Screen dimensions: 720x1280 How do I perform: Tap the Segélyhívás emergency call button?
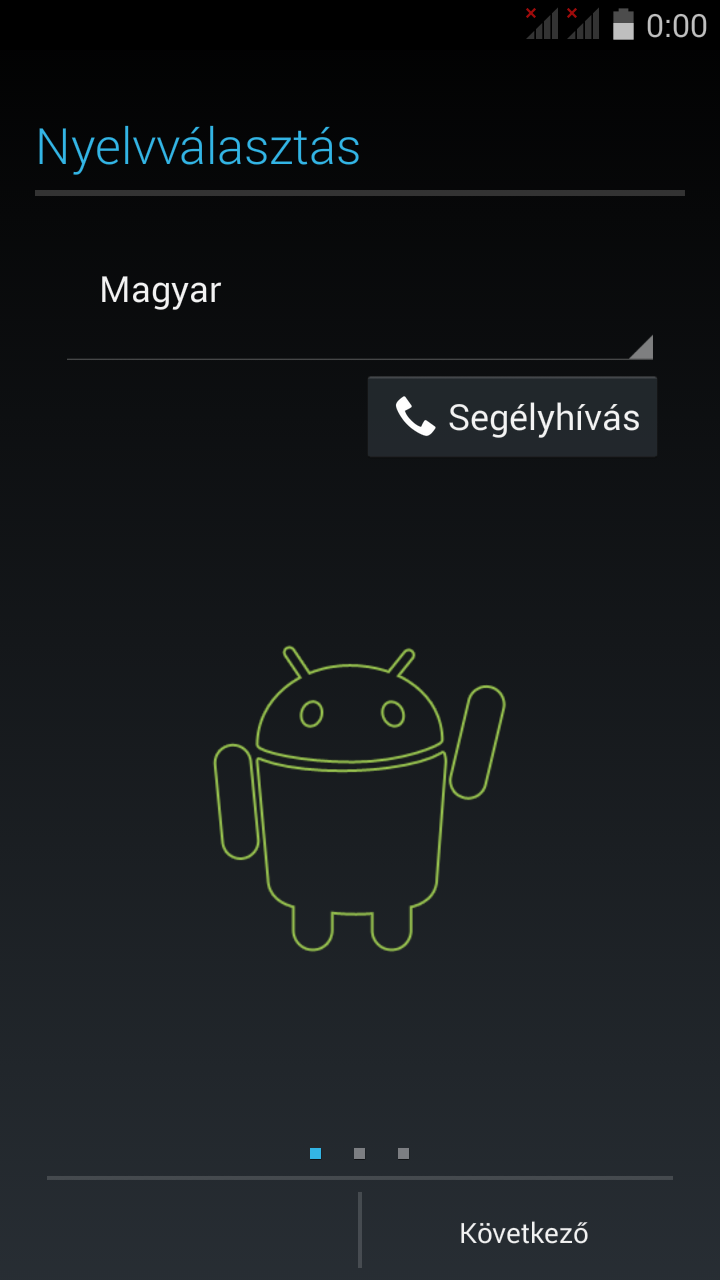(512, 417)
